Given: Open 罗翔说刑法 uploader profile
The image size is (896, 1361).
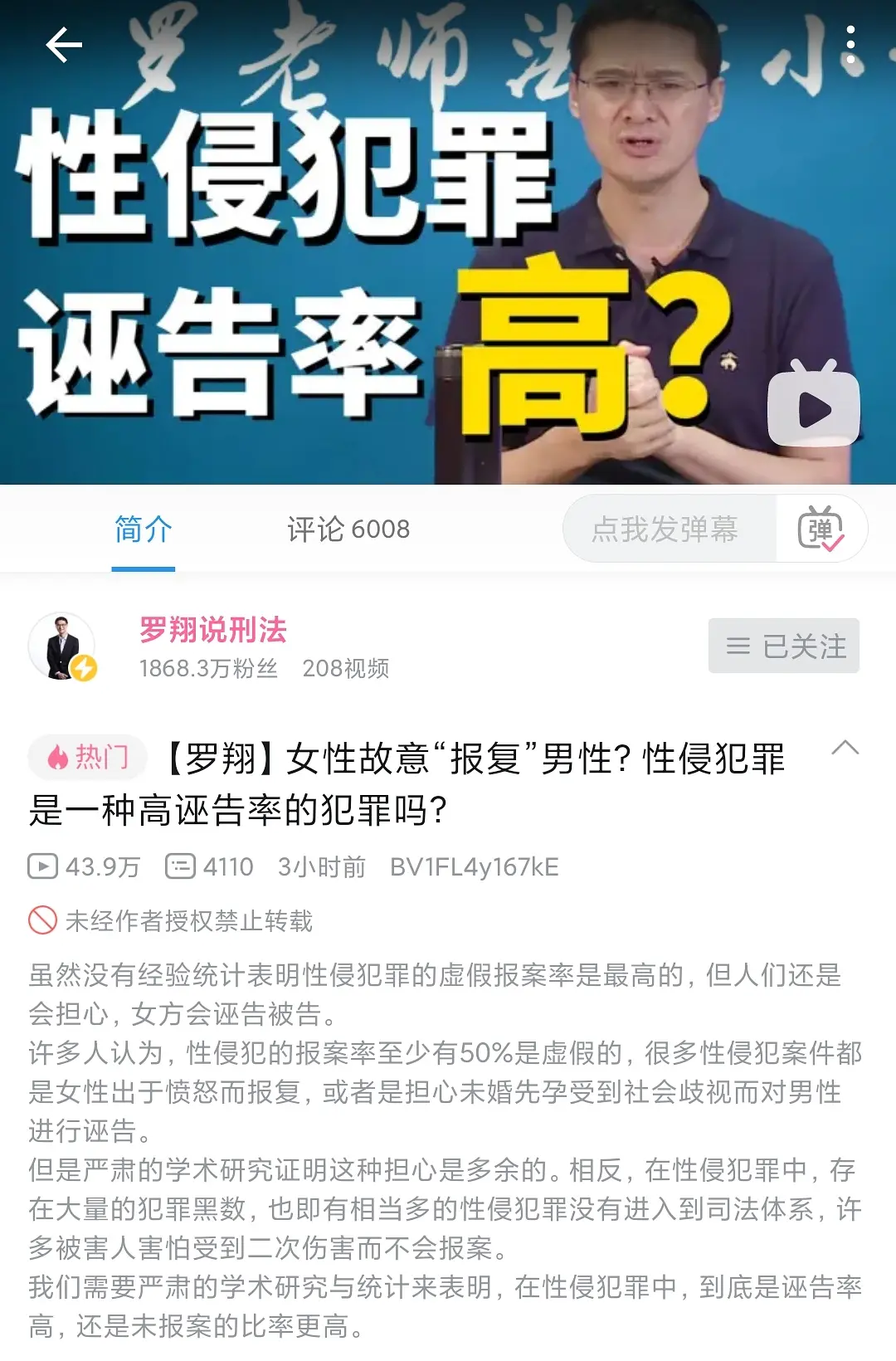Looking at the screenshot, I should click(212, 630).
